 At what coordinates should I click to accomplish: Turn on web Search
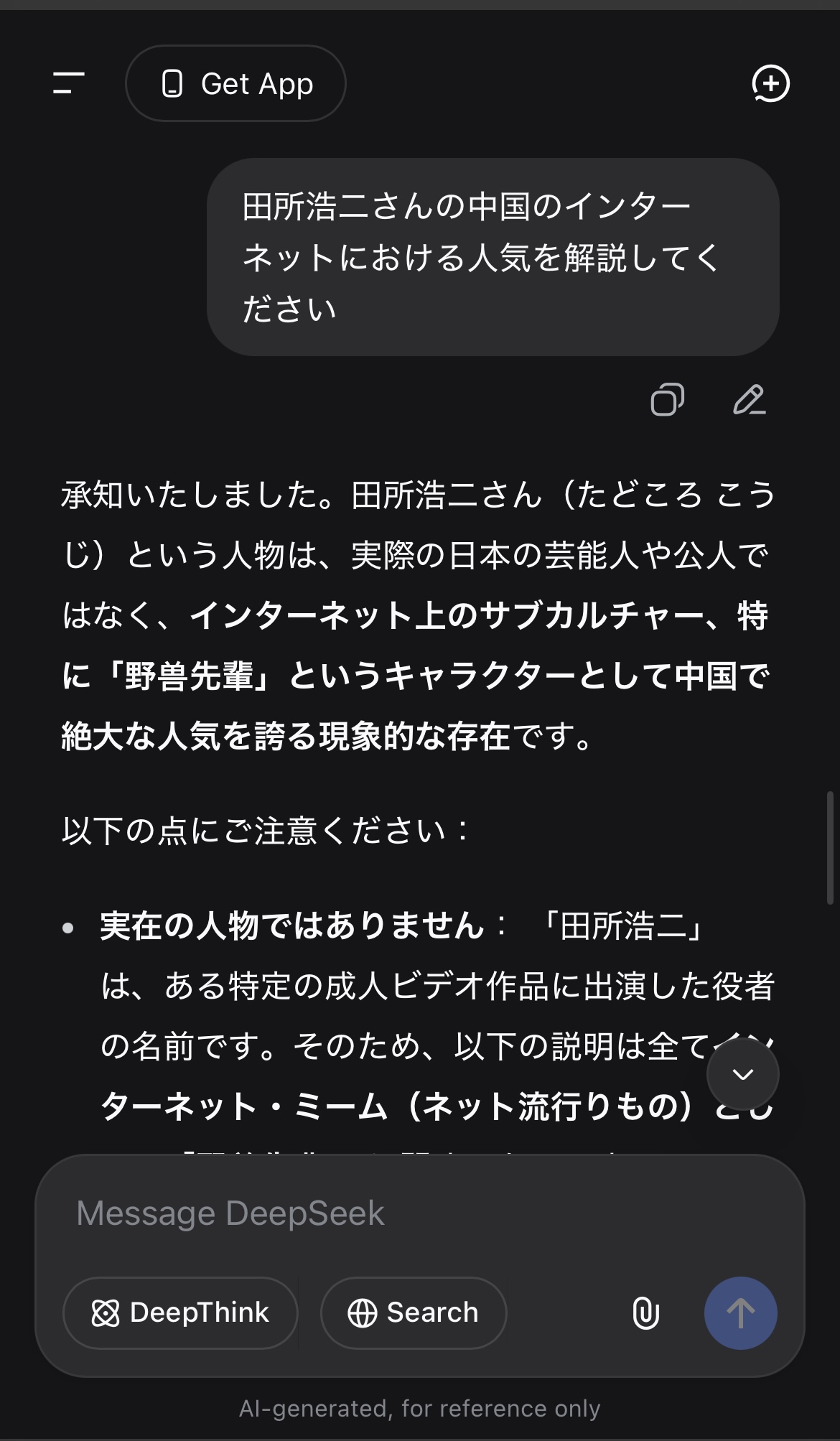[414, 1312]
